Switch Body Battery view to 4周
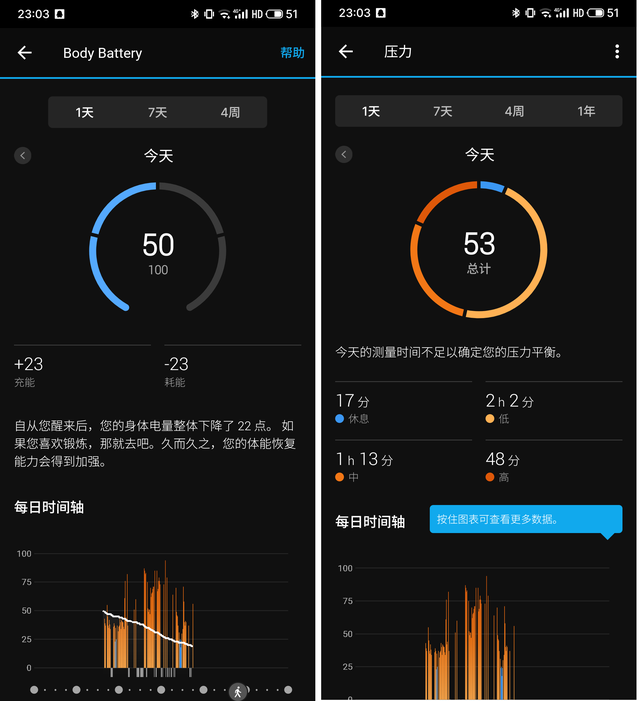 point(230,112)
